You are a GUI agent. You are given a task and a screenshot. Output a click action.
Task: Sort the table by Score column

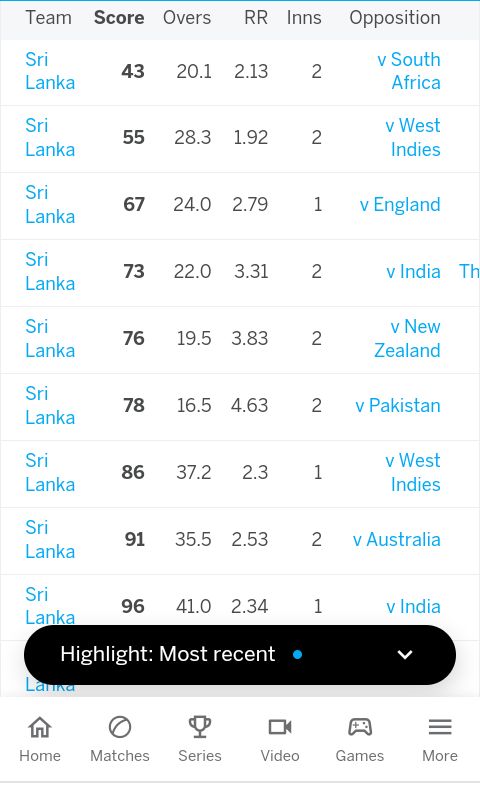(x=119, y=18)
